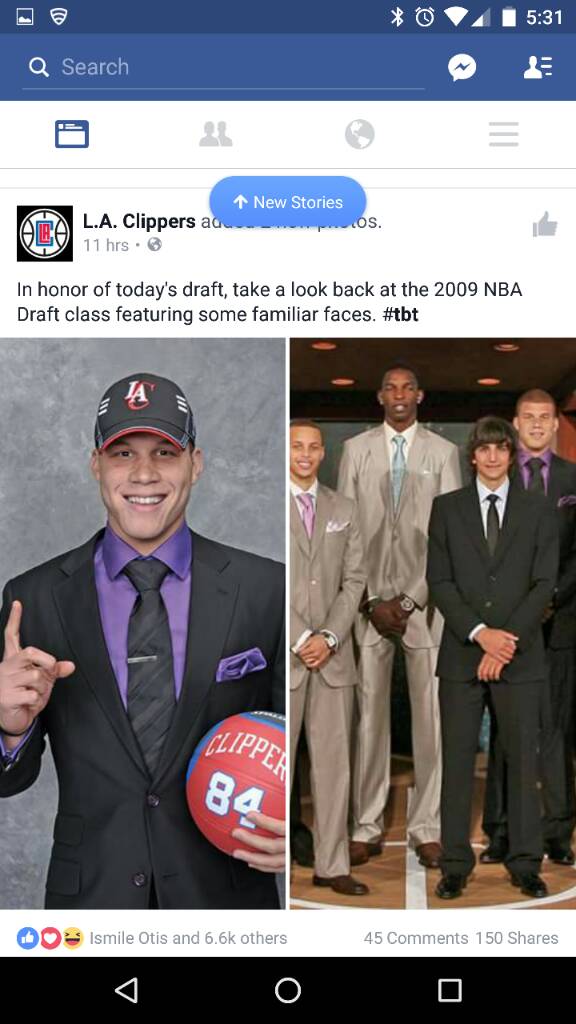The height and width of the screenshot is (1024, 576).
Task: View the 150 Shares
Action: coord(517,938)
